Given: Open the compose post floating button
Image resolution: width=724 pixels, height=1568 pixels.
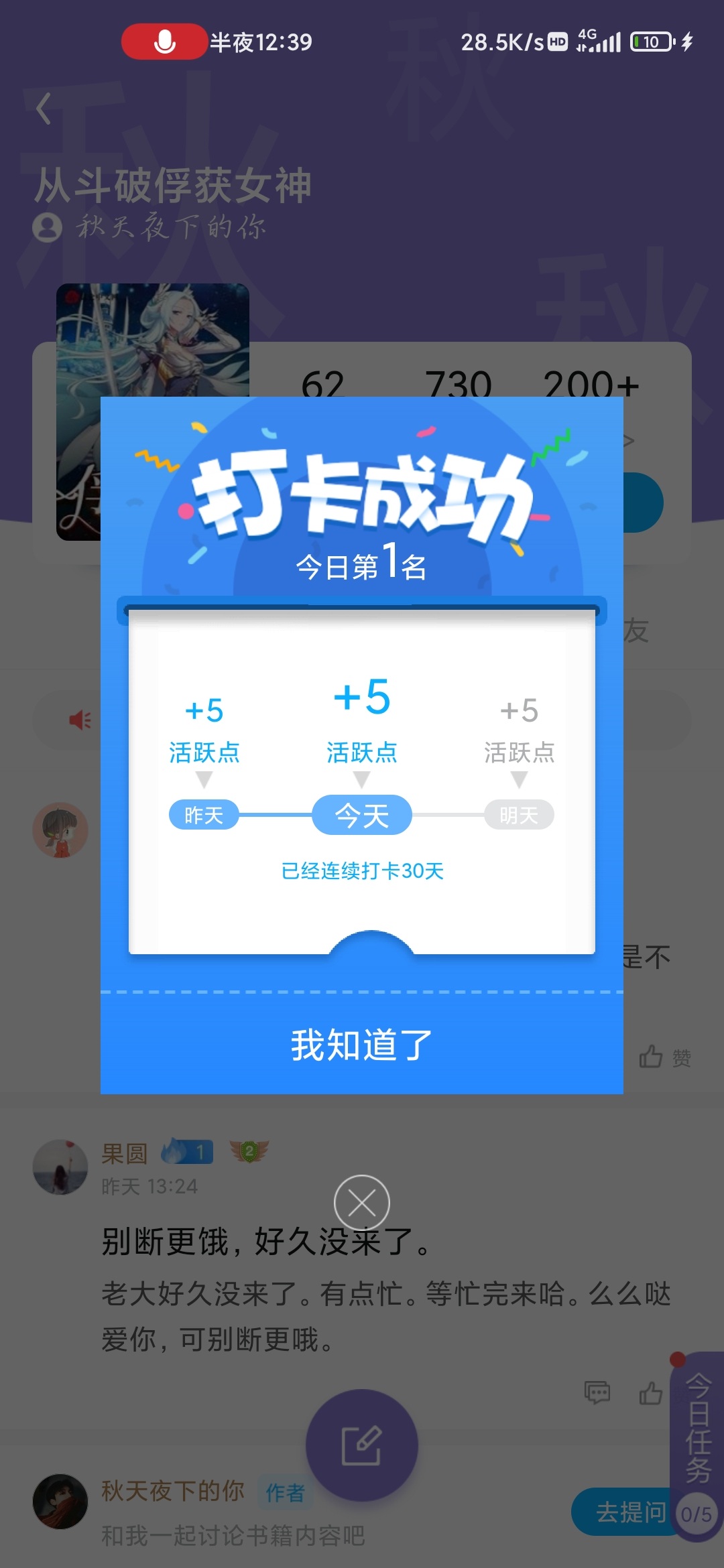Looking at the screenshot, I should pyautogui.click(x=362, y=1445).
